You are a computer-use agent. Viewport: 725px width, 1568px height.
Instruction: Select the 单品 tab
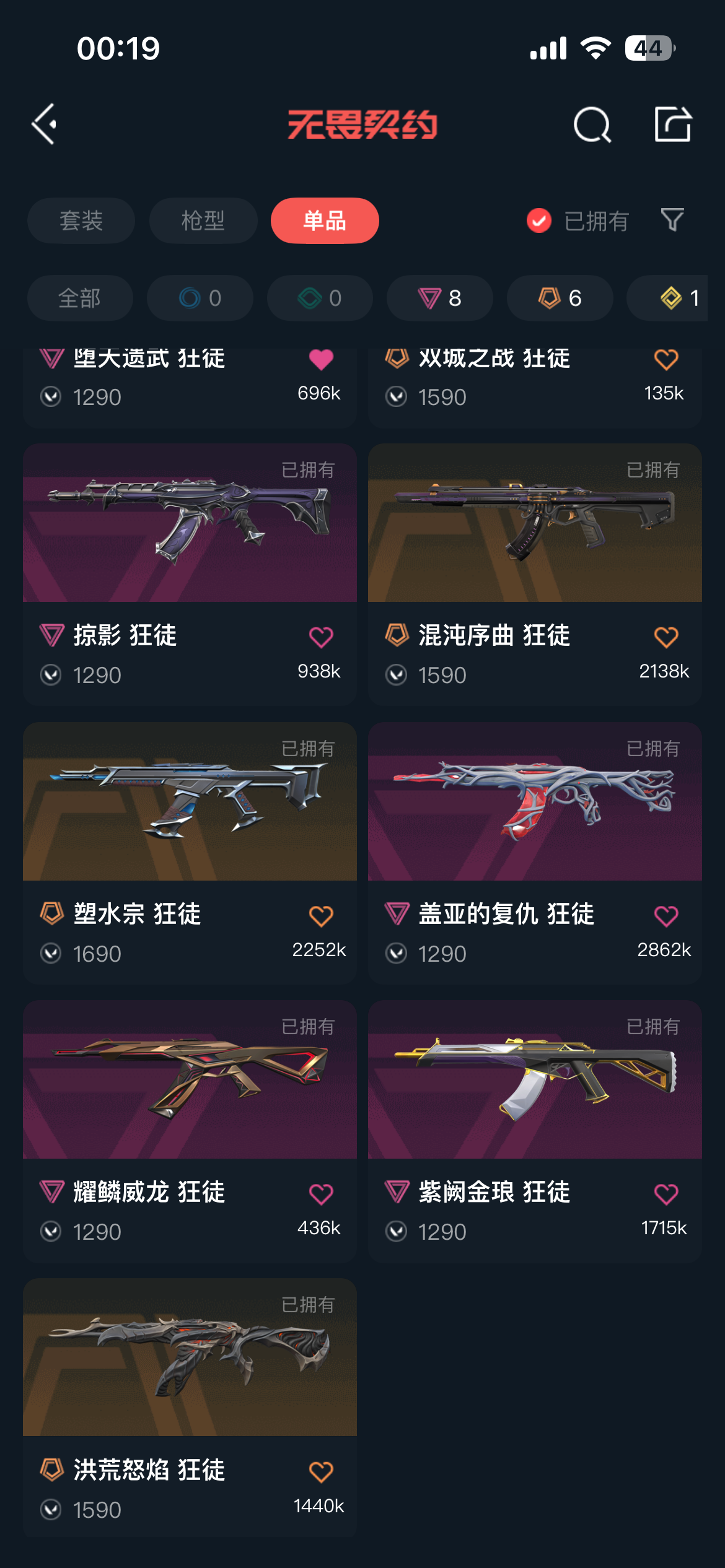click(x=325, y=220)
